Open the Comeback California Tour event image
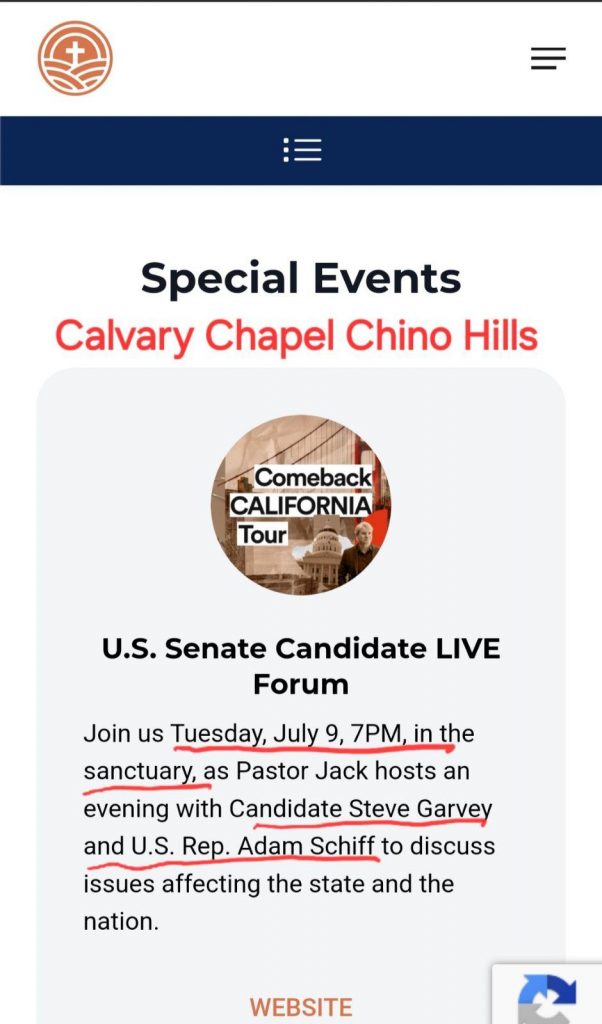 [x=301, y=505]
